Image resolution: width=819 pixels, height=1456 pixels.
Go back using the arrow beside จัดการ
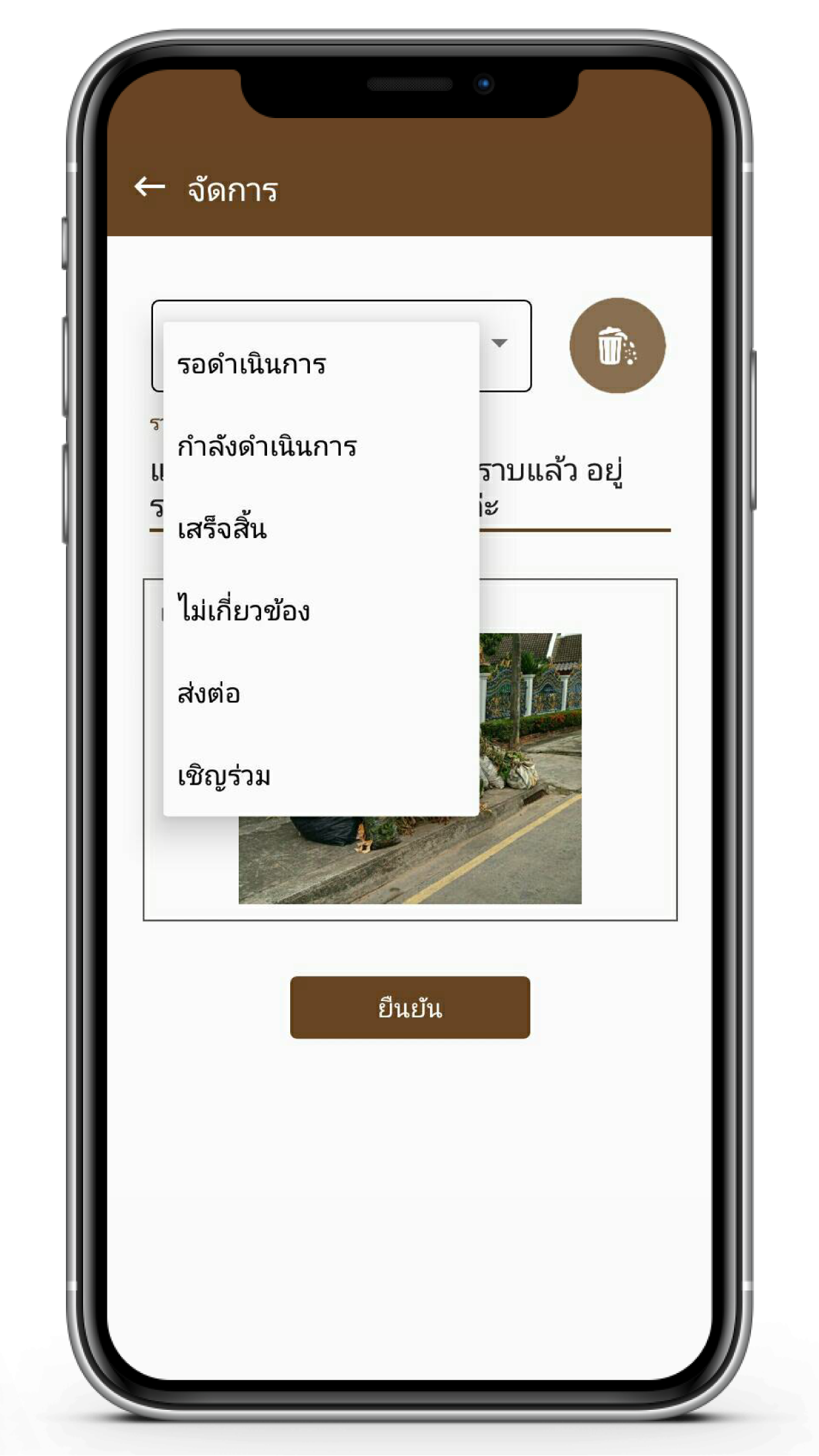(150, 187)
